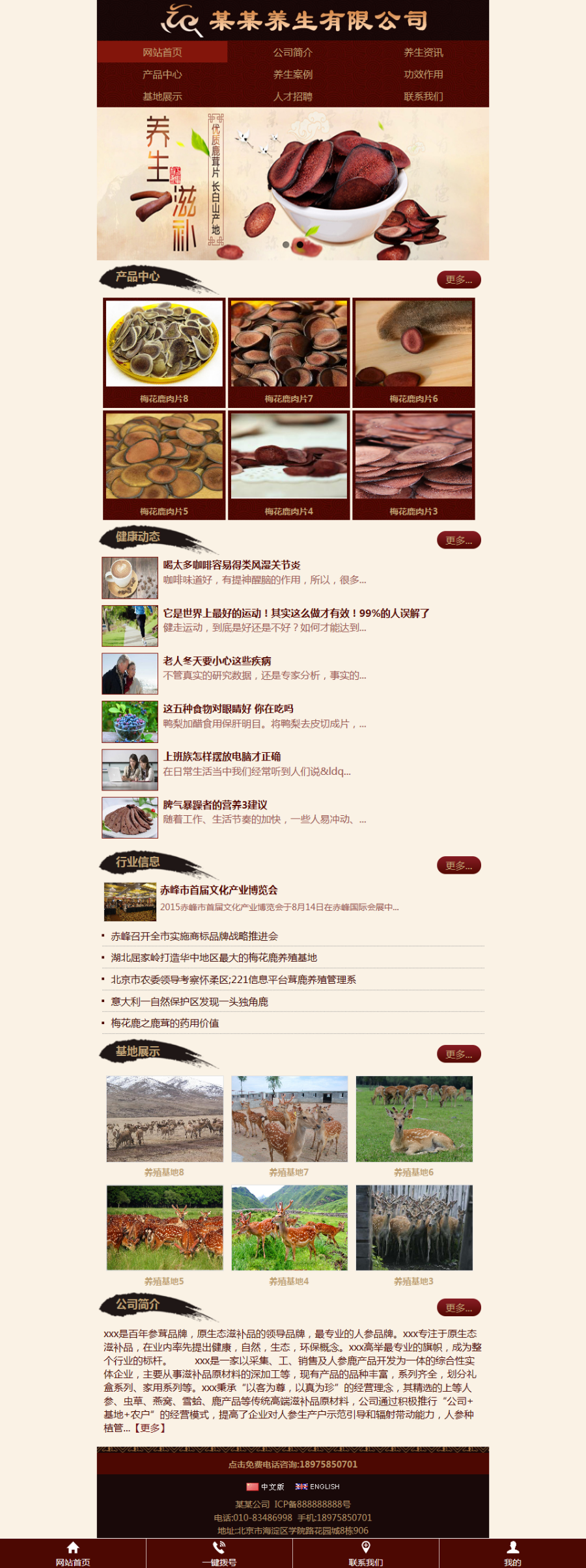
Task: Open the link 意大利一自然保护区发现一头独角鹿
Action: [189, 1001]
